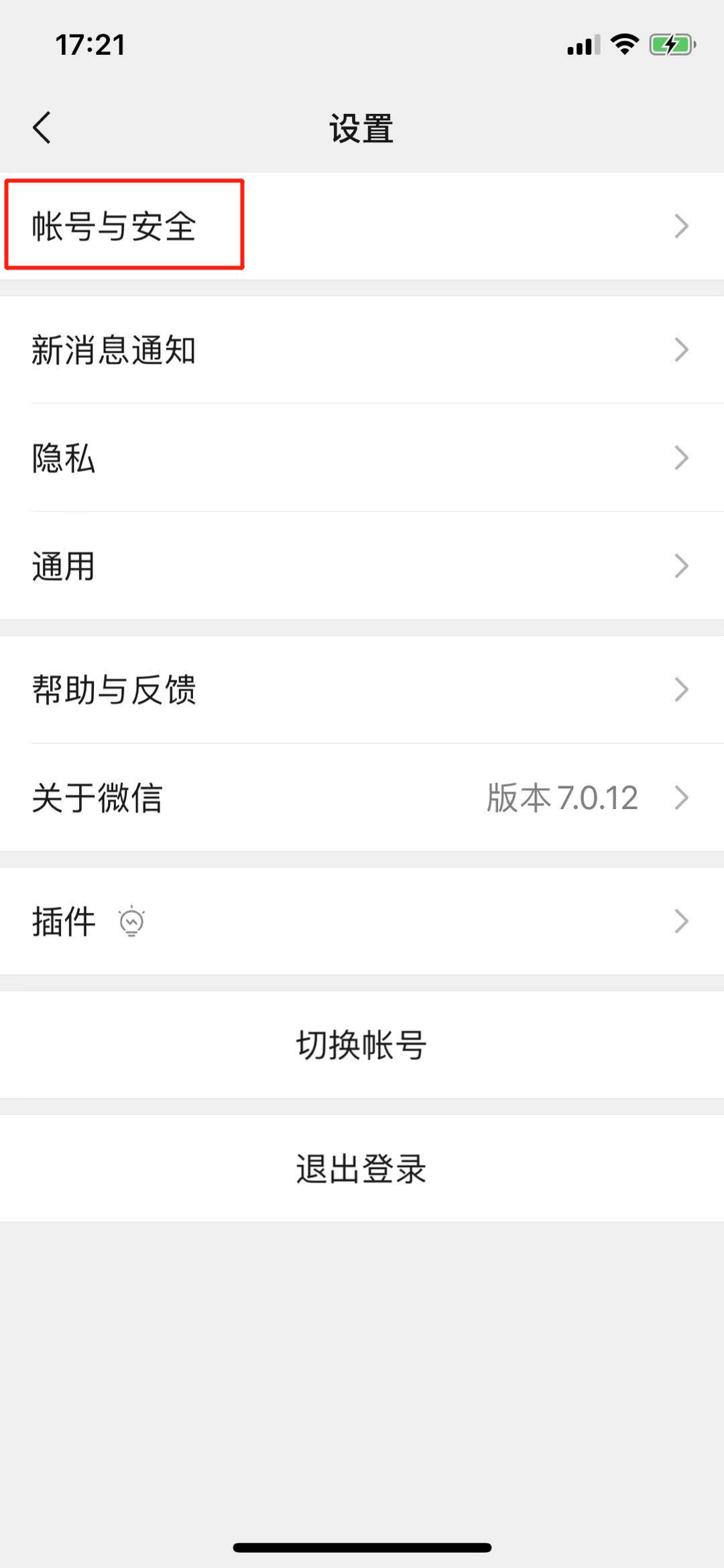Image resolution: width=724 pixels, height=1568 pixels.
Task: Tap version number 7.0.12 text
Action: click(x=562, y=798)
